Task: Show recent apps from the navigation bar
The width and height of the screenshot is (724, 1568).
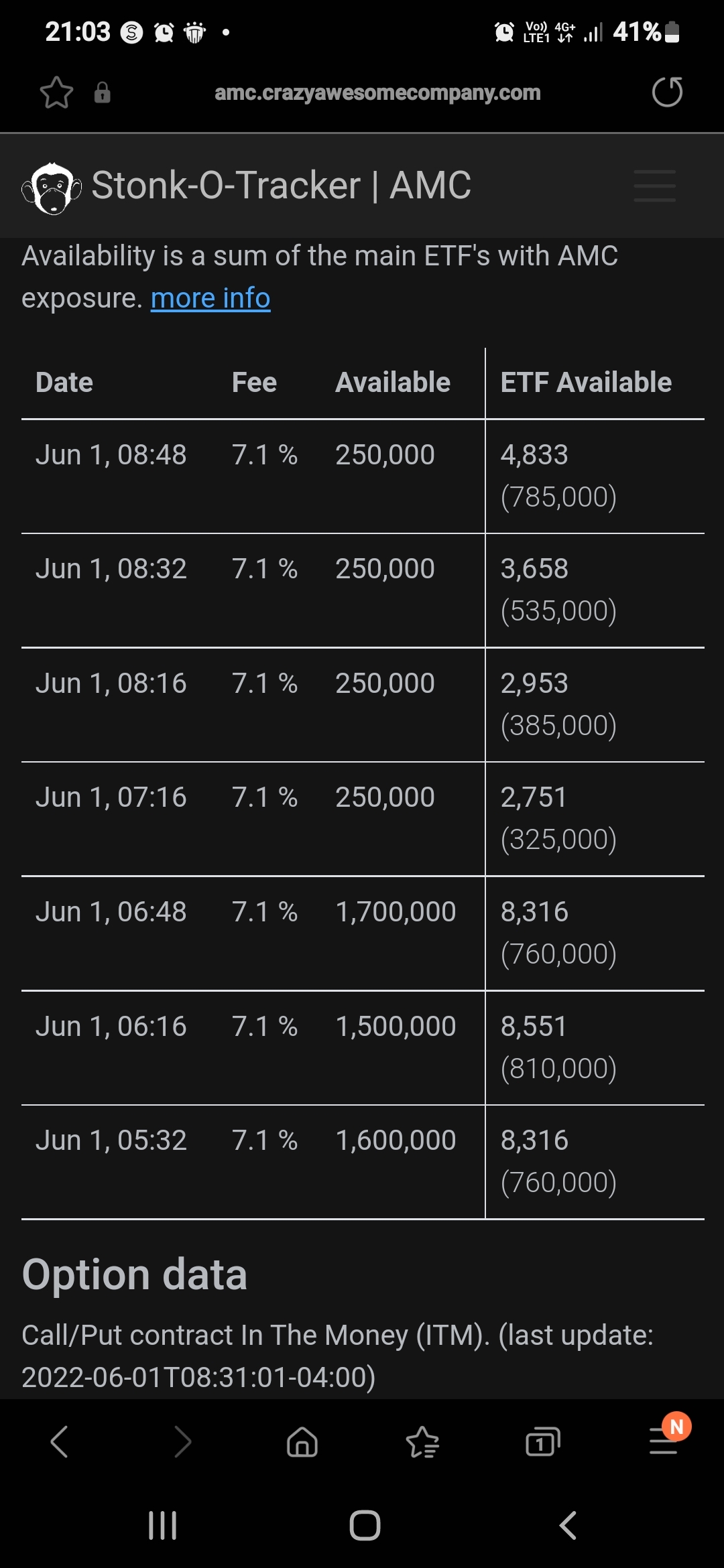Action: pyautogui.click(x=162, y=1525)
